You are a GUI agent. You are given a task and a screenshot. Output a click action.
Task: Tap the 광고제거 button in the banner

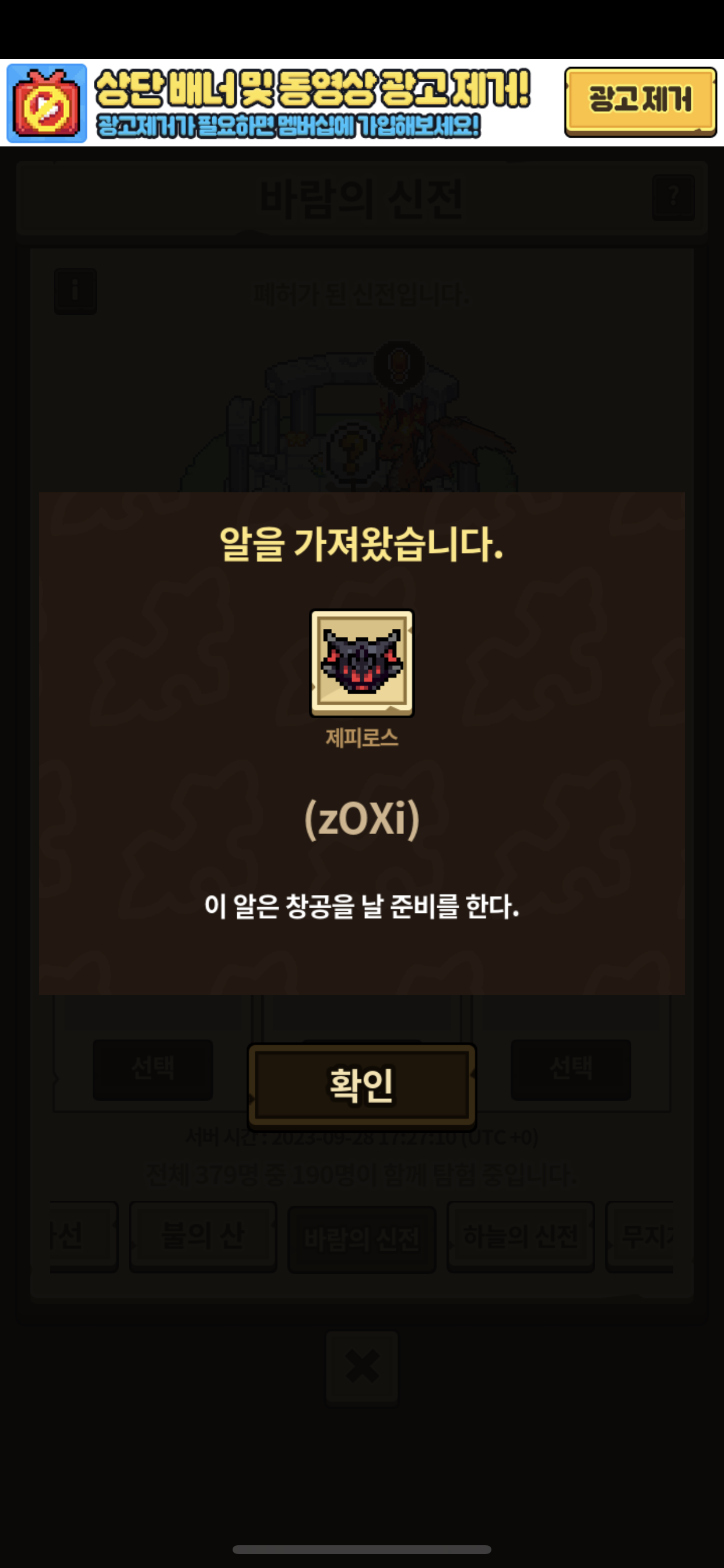pos(640,101)
